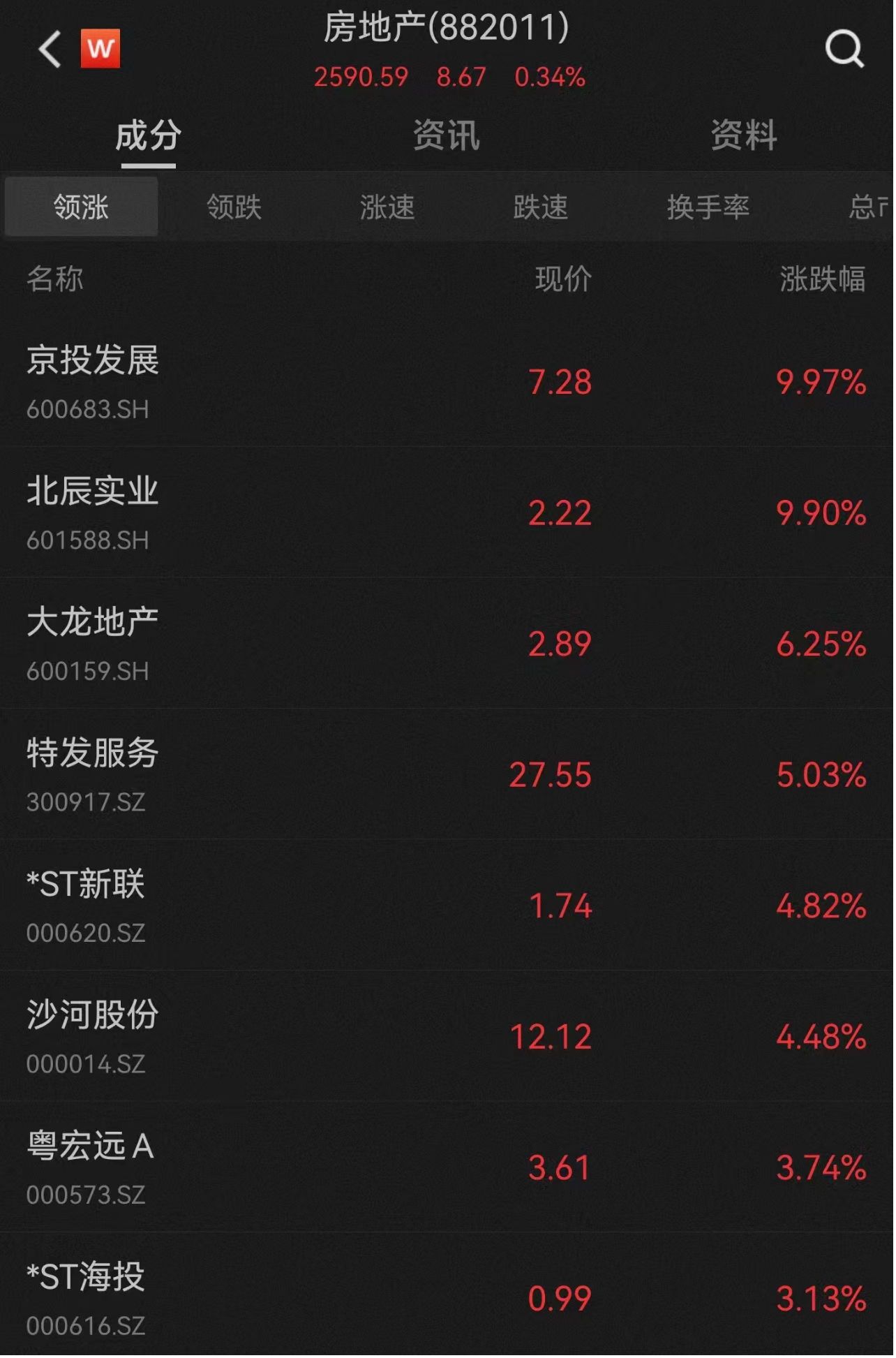The height and width of the screenshot is (1358, 896).
Task: Select the 跌速 sorting chip
Action: 541,207
